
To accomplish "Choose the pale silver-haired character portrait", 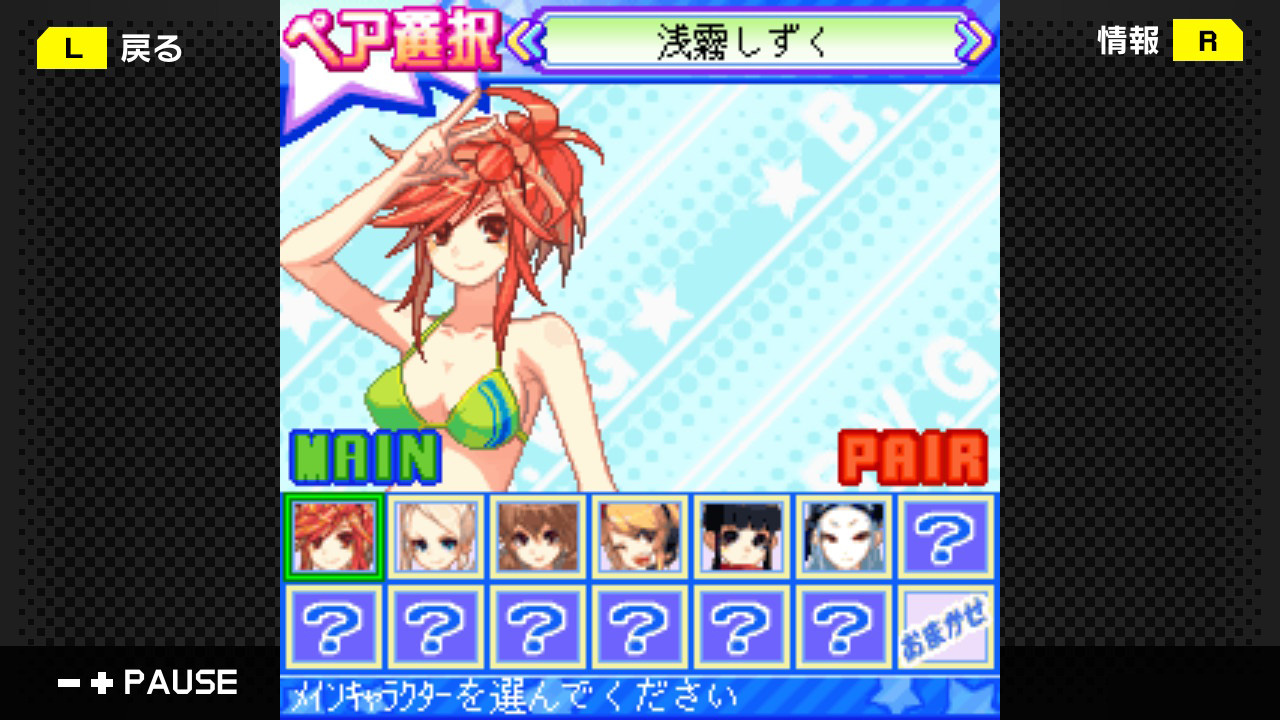I will (x=843, y=537).
